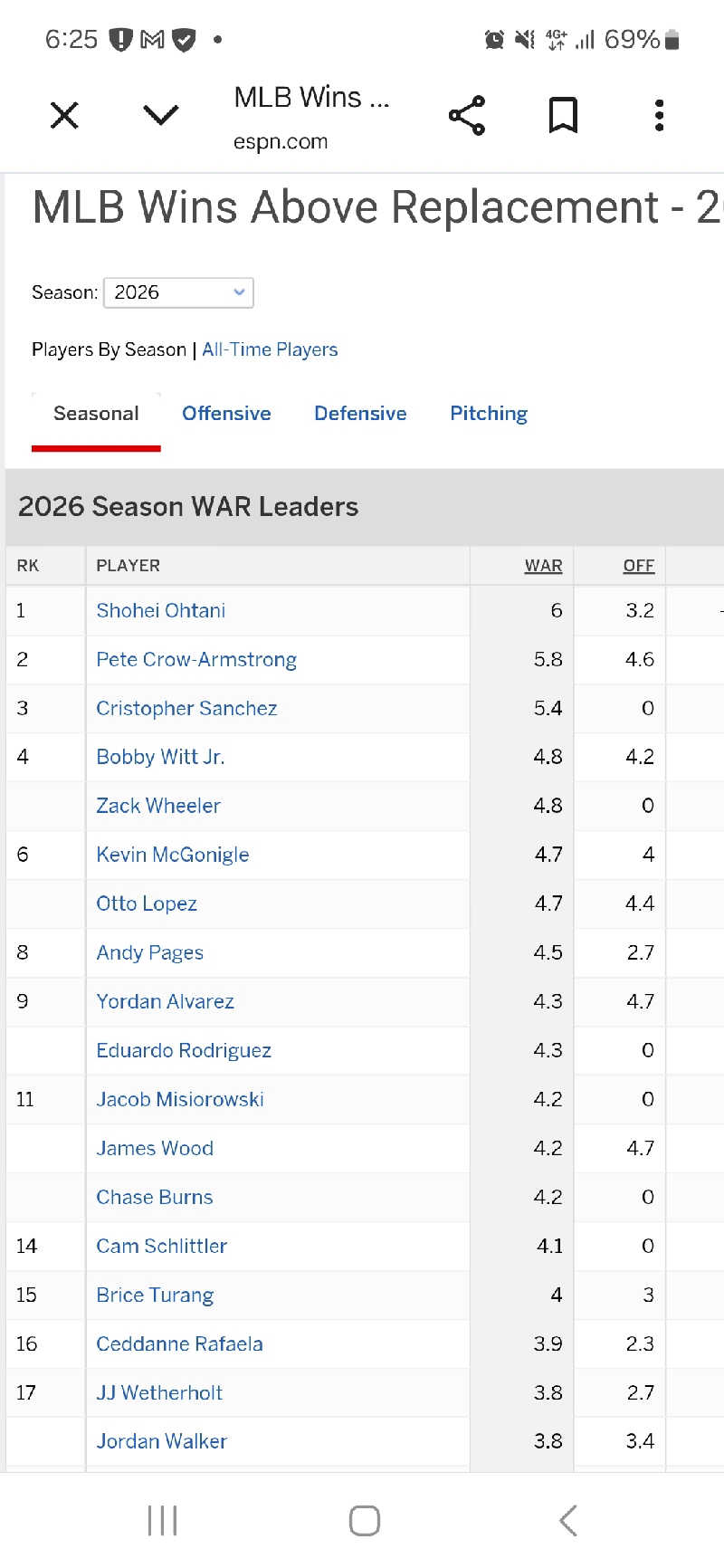Viewport: 724px width, 1568px height.
Task: Switch to the Offensive tab
Action: (x=226, y=414)
